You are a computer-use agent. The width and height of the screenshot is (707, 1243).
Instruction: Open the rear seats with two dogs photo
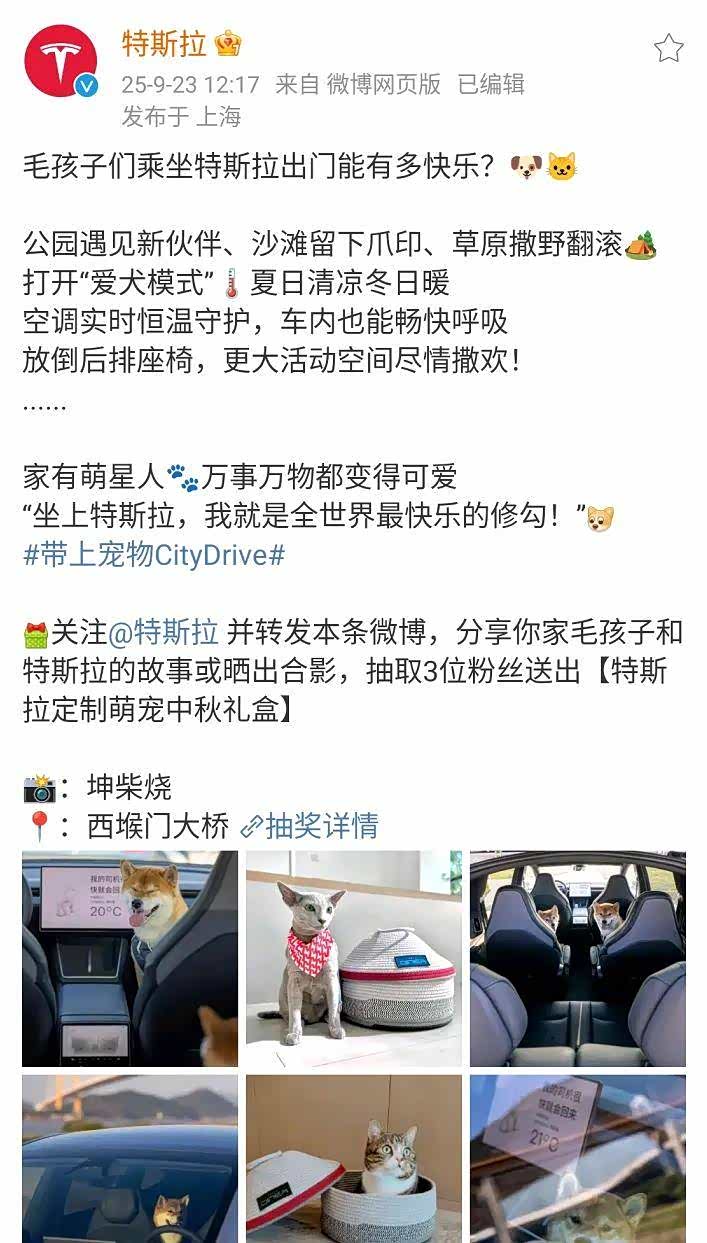tap(578, 958)
